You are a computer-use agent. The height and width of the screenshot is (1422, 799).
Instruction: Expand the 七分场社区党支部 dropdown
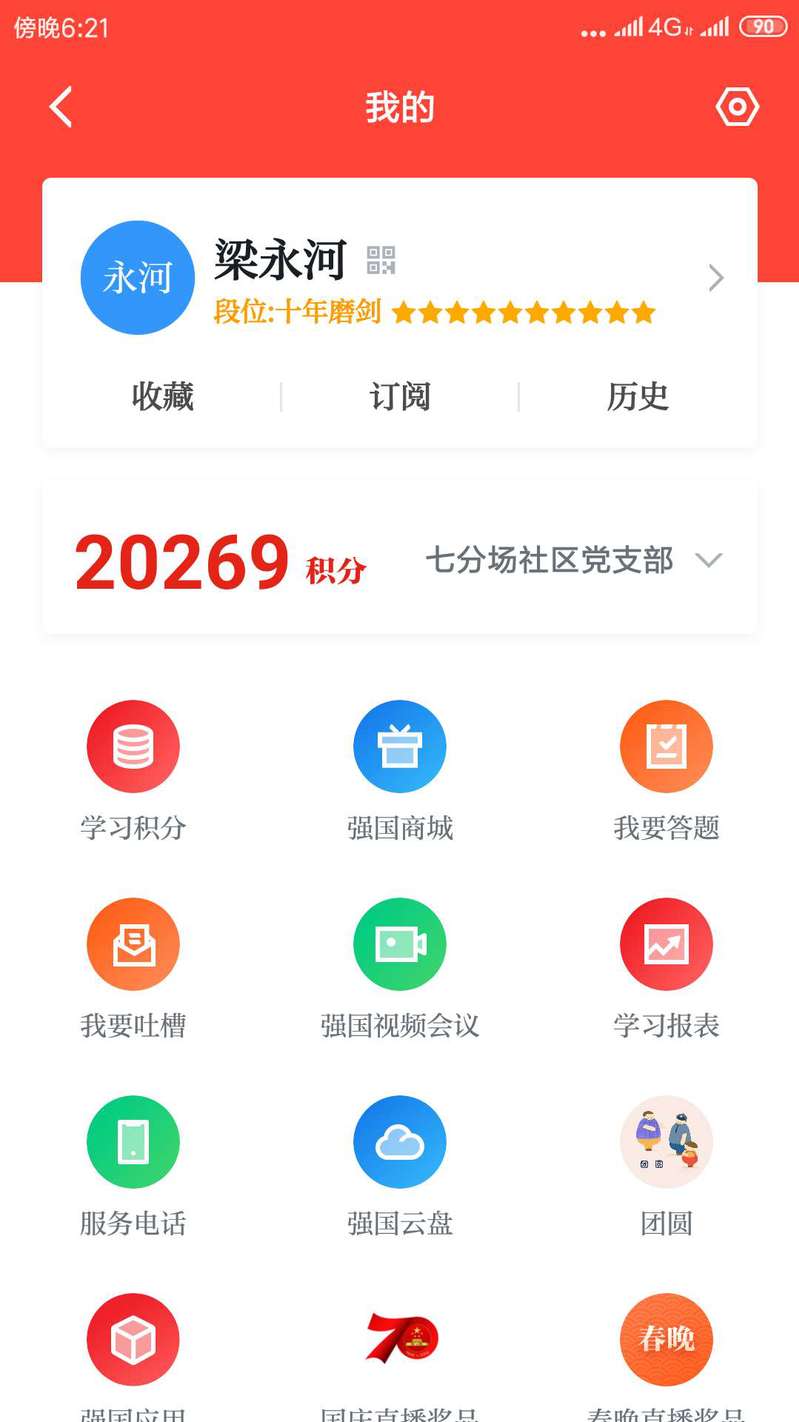[x=708, y=560]
